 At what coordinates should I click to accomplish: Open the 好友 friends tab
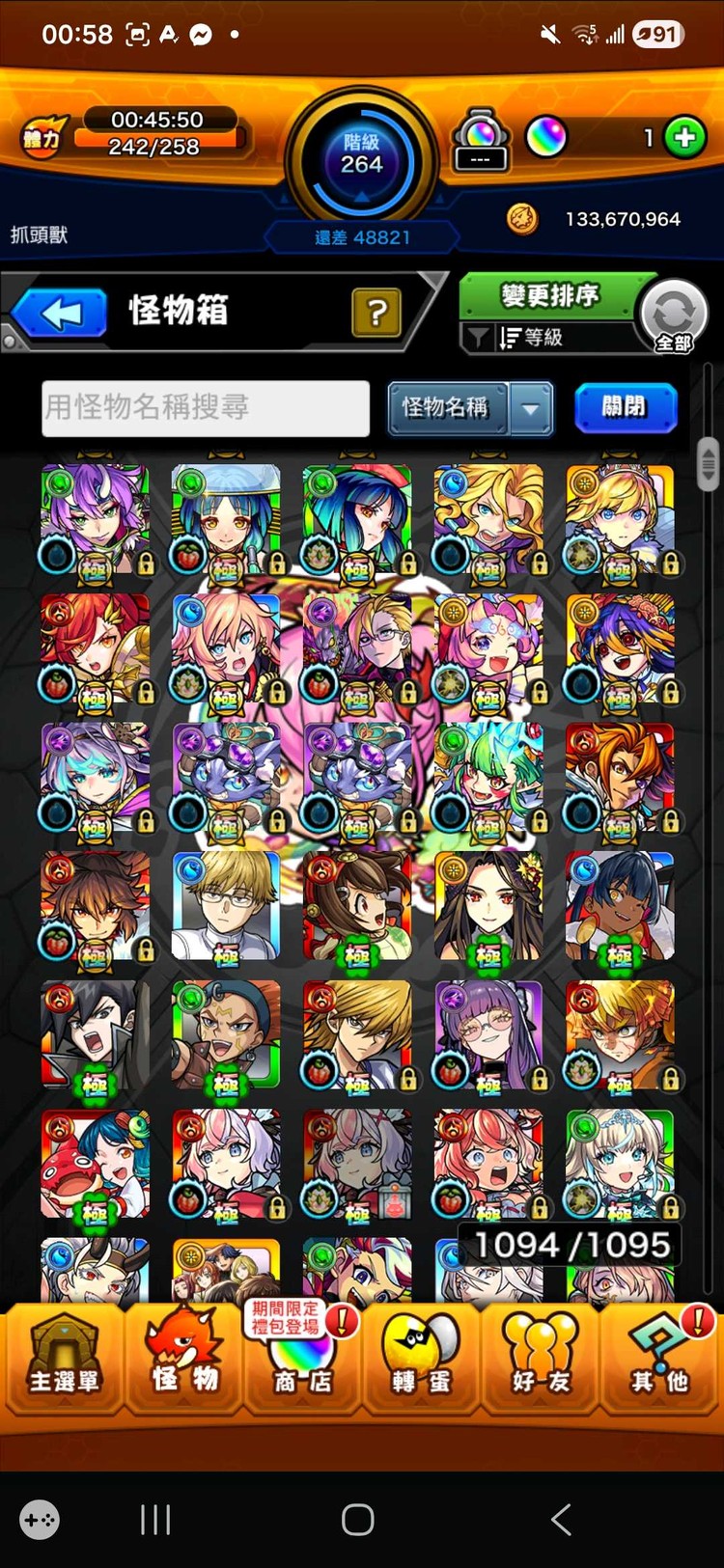(x=541, y=1359)
